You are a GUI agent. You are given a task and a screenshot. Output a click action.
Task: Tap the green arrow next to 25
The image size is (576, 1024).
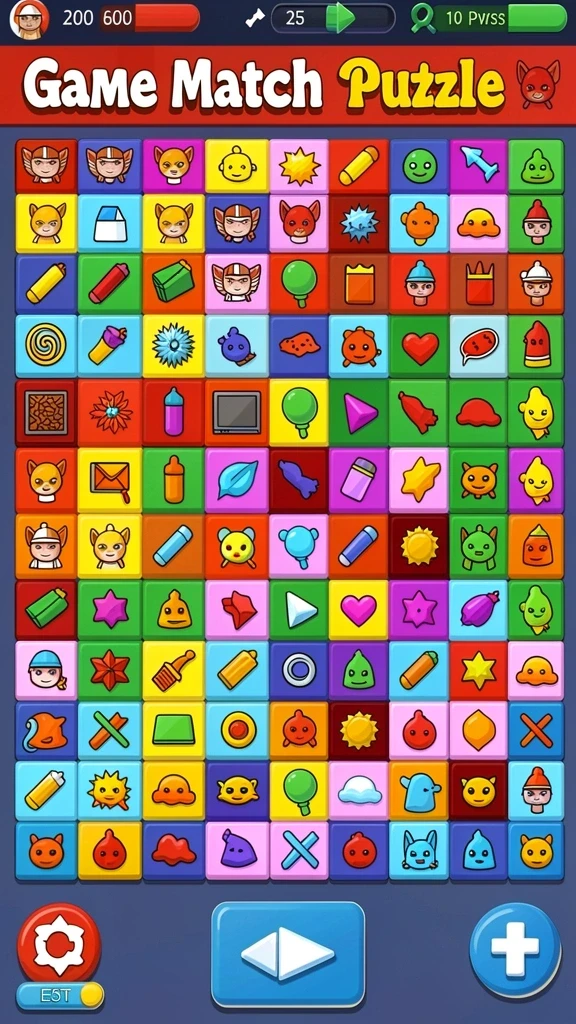click(340, 18)
